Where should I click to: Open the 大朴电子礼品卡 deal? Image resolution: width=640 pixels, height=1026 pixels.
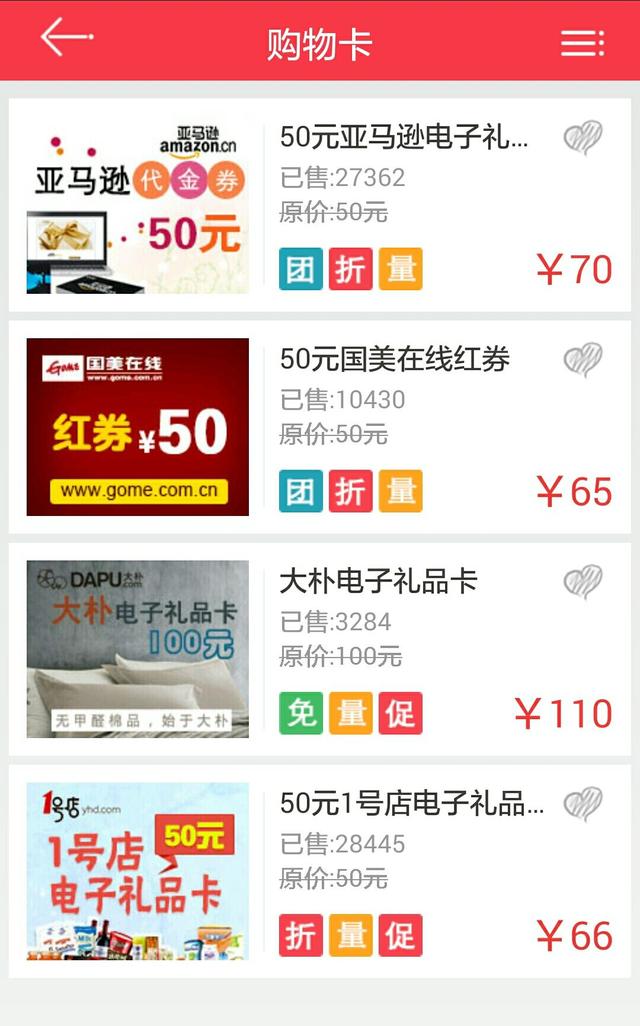tap(378, 581)
